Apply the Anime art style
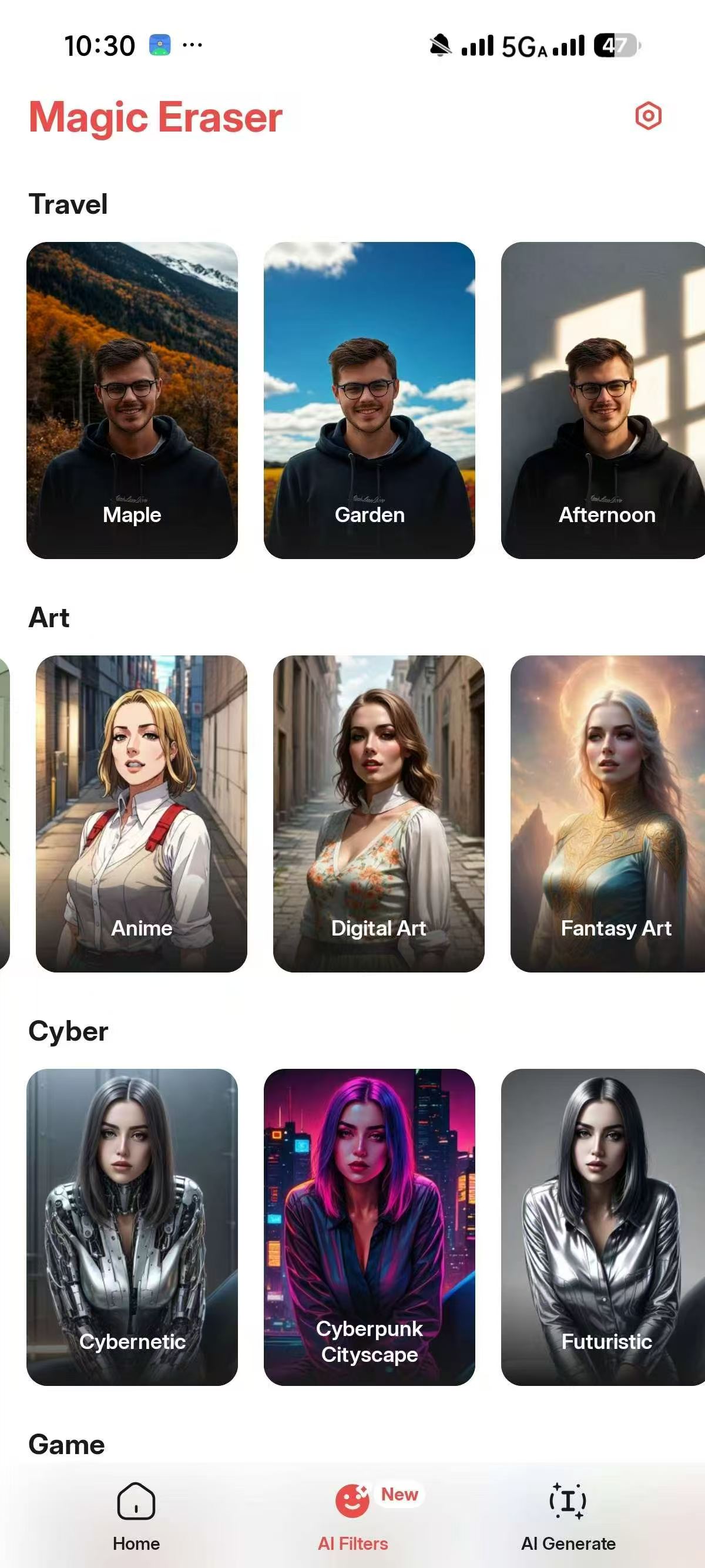 coord(141,813)
